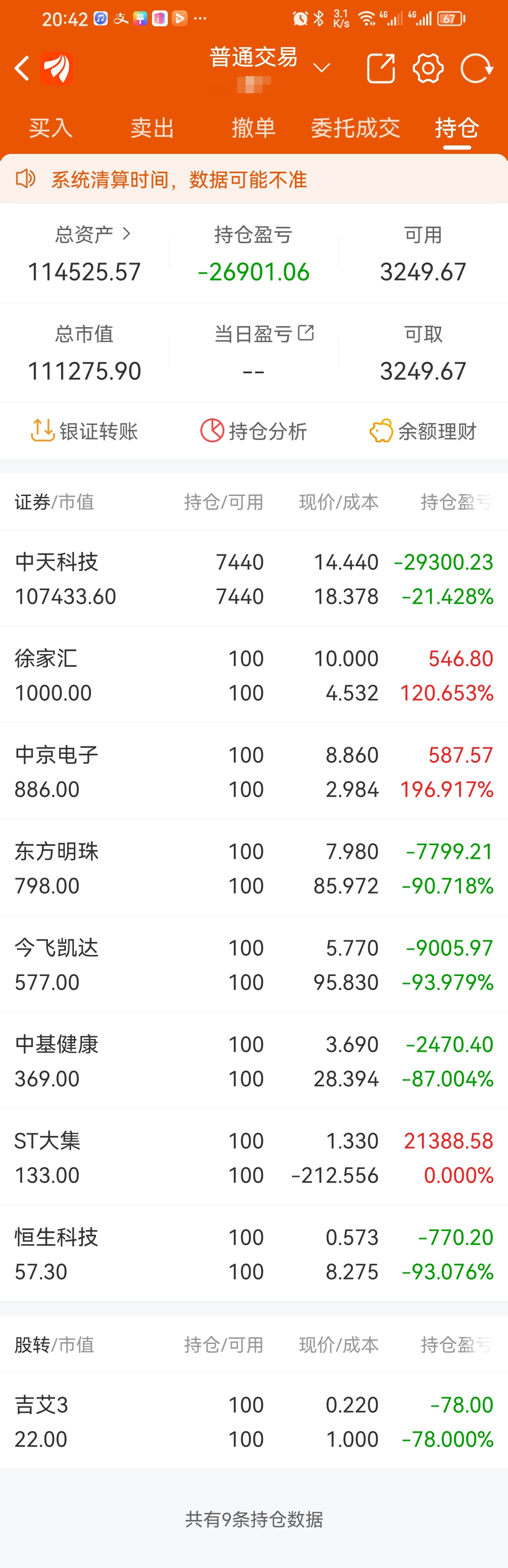Open the 东方明珠 position row
508x1568 pixels.
point(254,868)
